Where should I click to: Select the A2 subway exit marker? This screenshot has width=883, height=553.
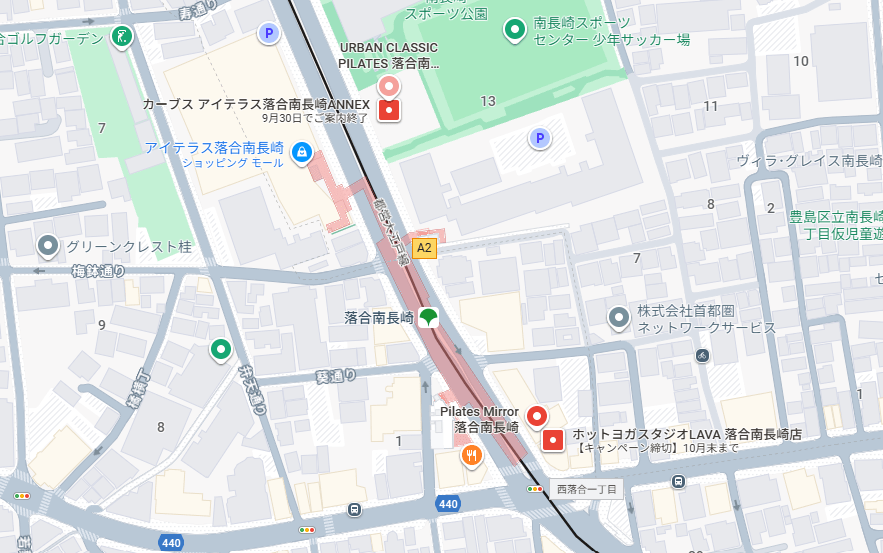(425, 247)
